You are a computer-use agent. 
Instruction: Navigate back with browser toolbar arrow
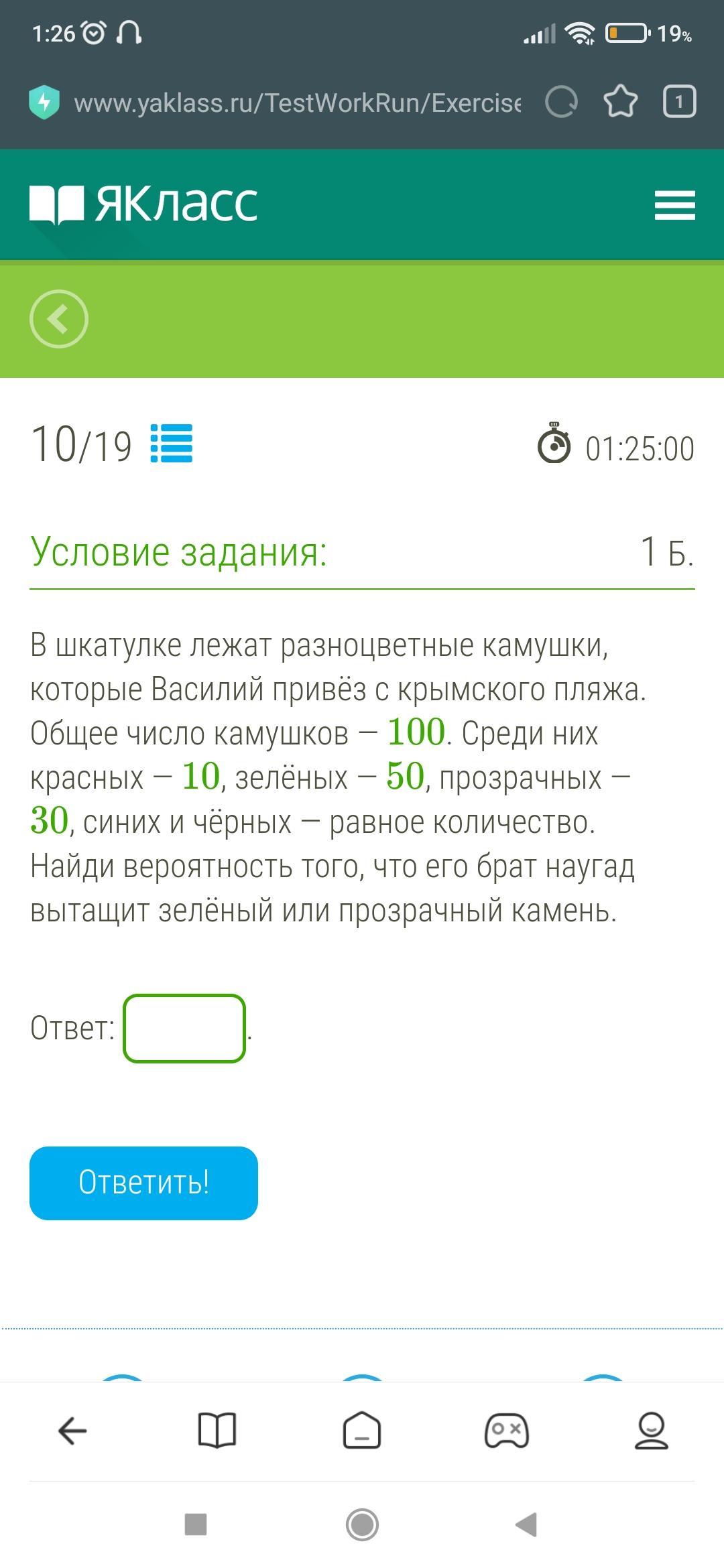point(72,1431)
